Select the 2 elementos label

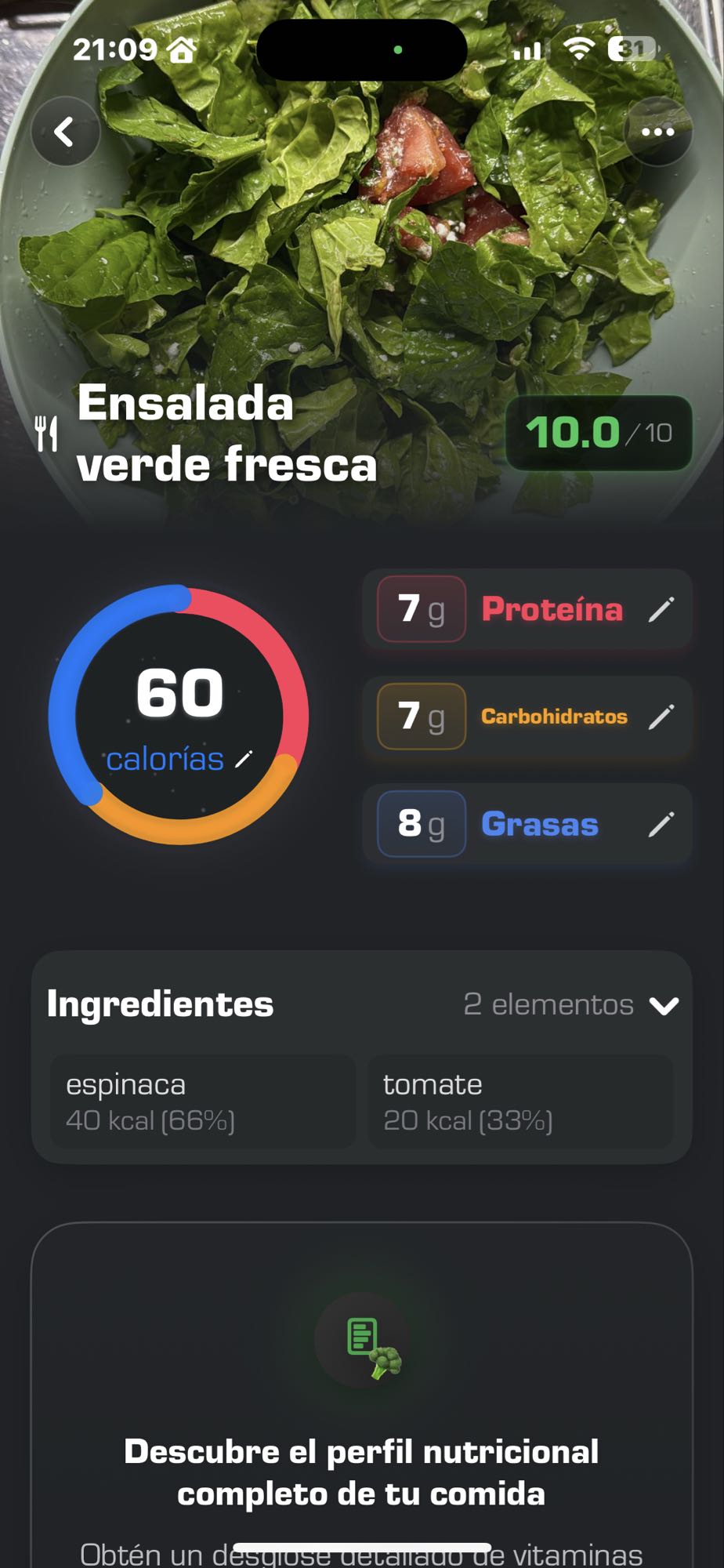click(x=548, y=1005)
